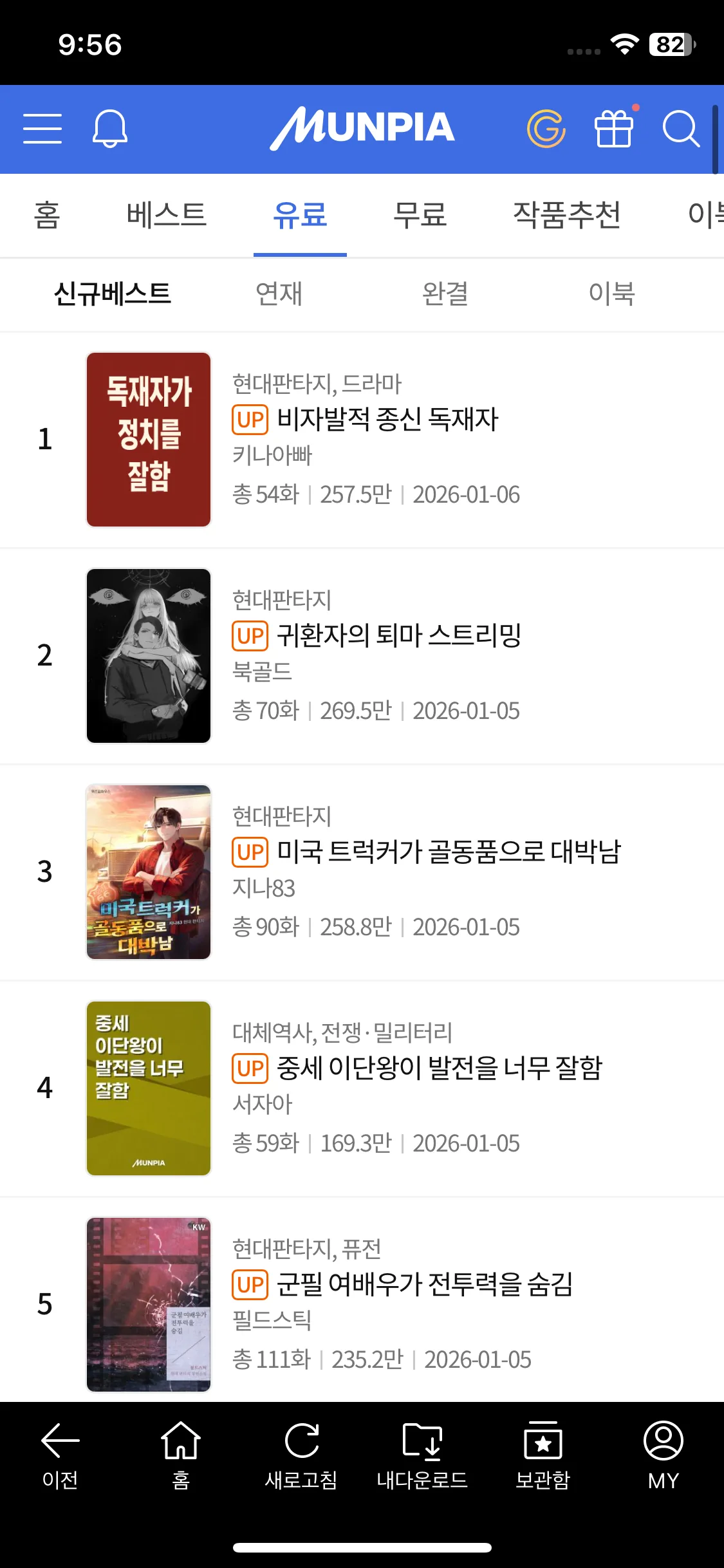Select the 이북 sub-tab

pos(611,294)
